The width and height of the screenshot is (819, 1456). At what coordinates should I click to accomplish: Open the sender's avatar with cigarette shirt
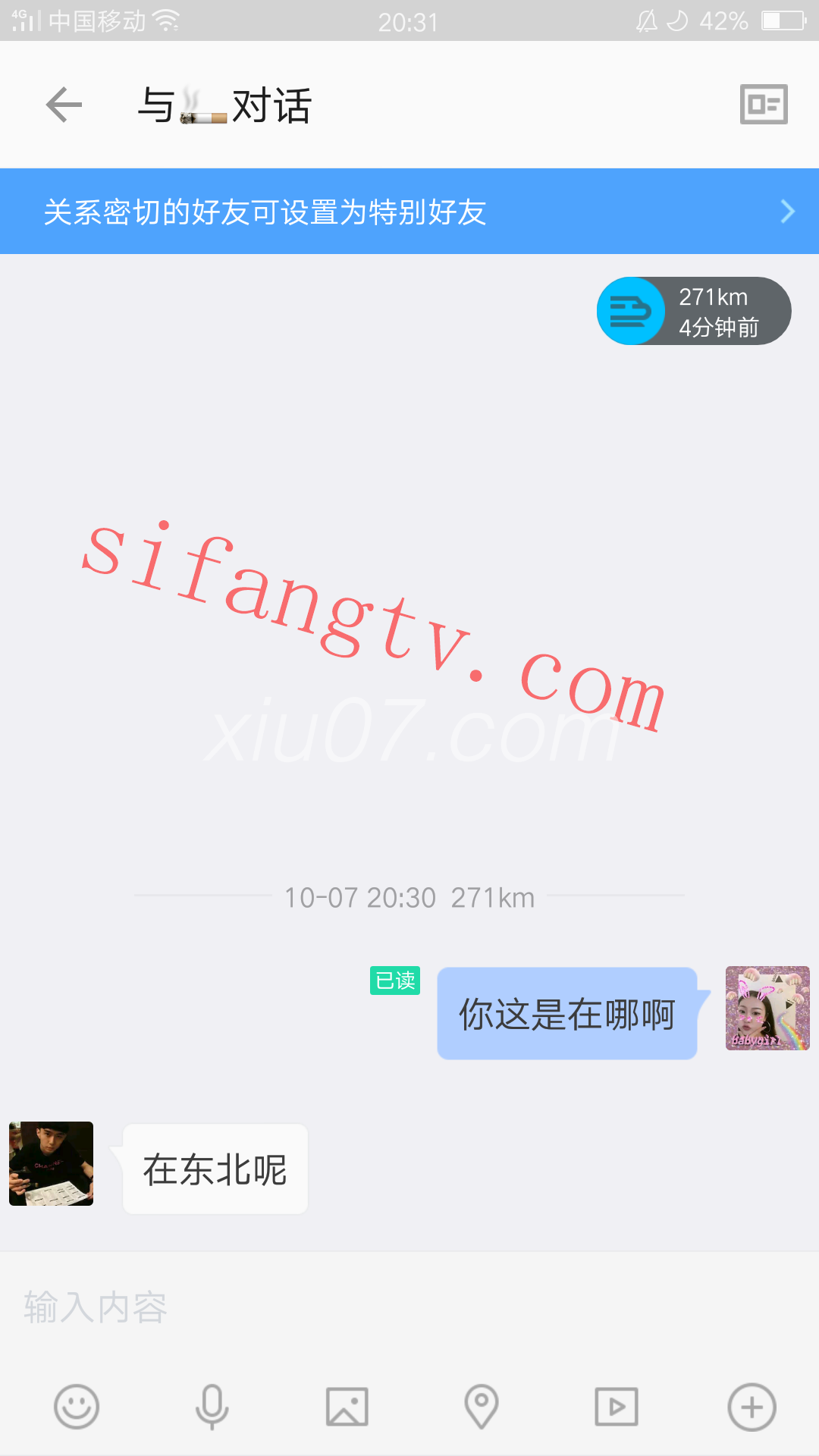click(x=51, y=1163)
